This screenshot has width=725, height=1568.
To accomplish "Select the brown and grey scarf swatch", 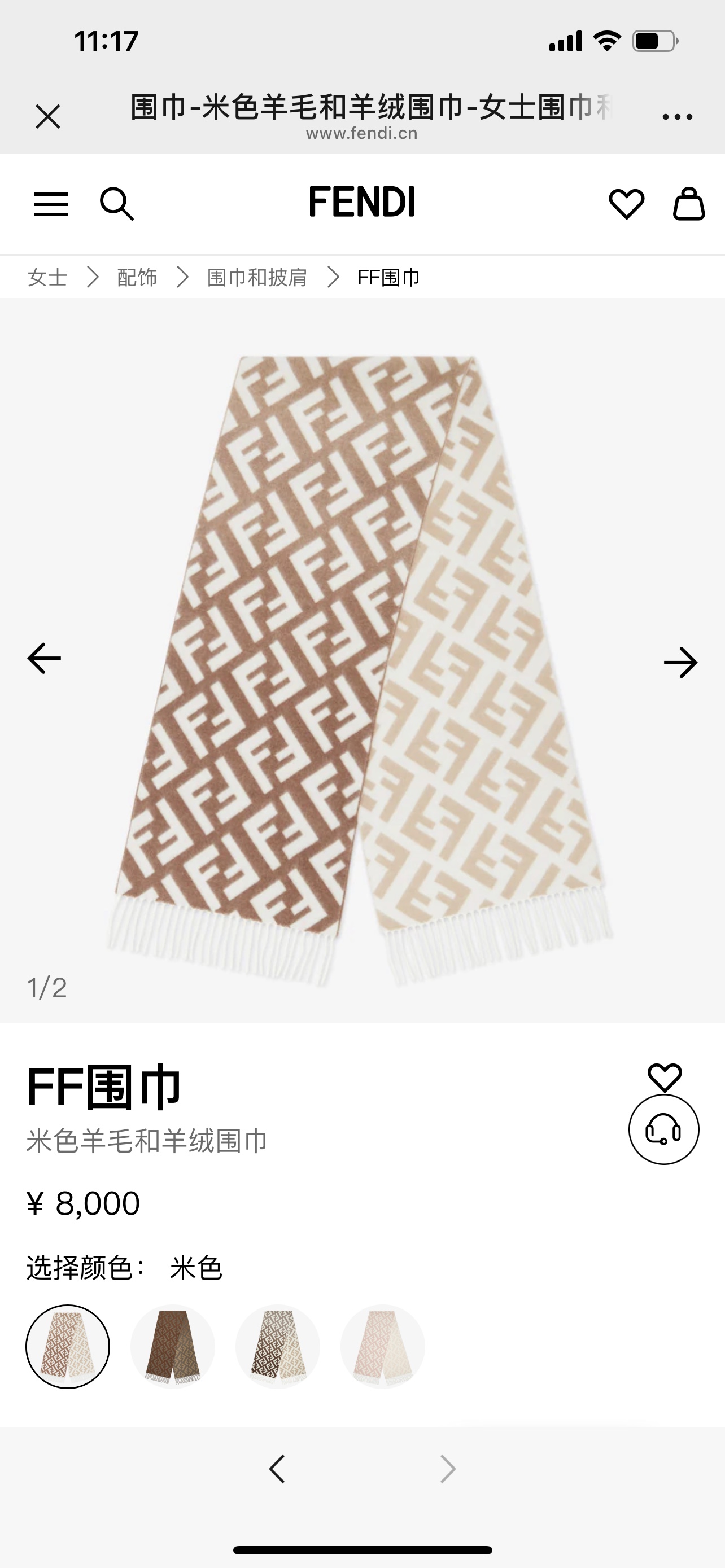I will point(278,1346).
